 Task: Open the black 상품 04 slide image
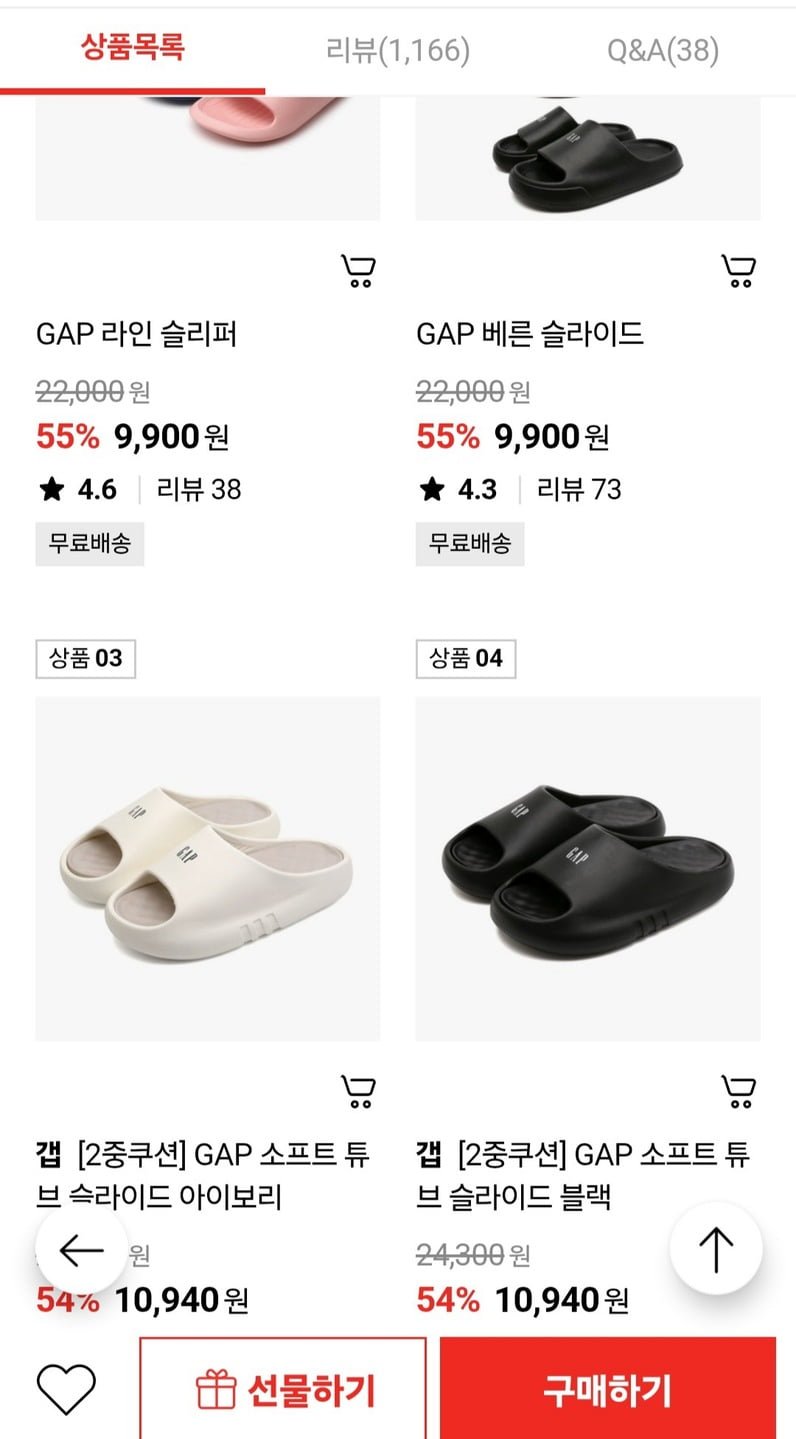click(x=588, y=869)
